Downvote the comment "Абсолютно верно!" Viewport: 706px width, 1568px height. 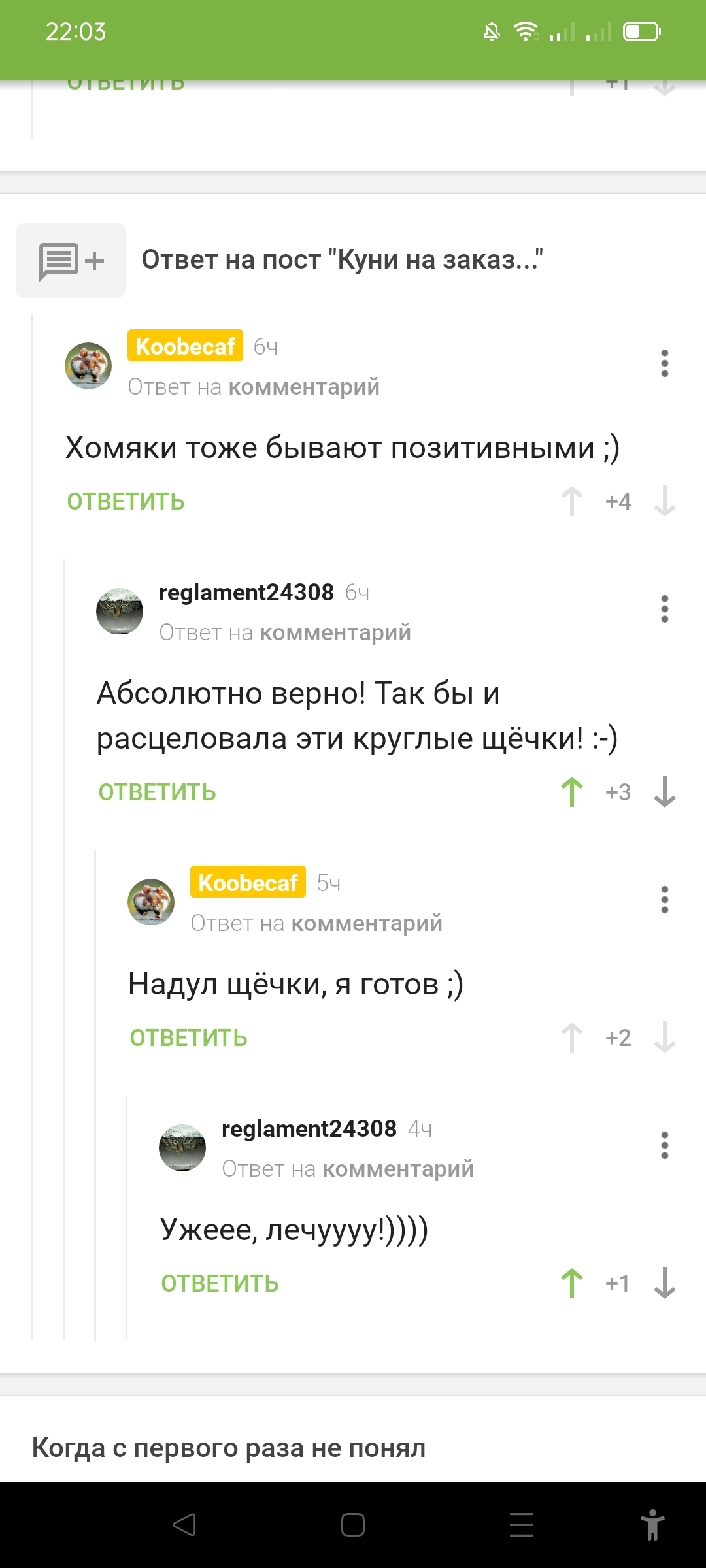click(x=665, y=792)
